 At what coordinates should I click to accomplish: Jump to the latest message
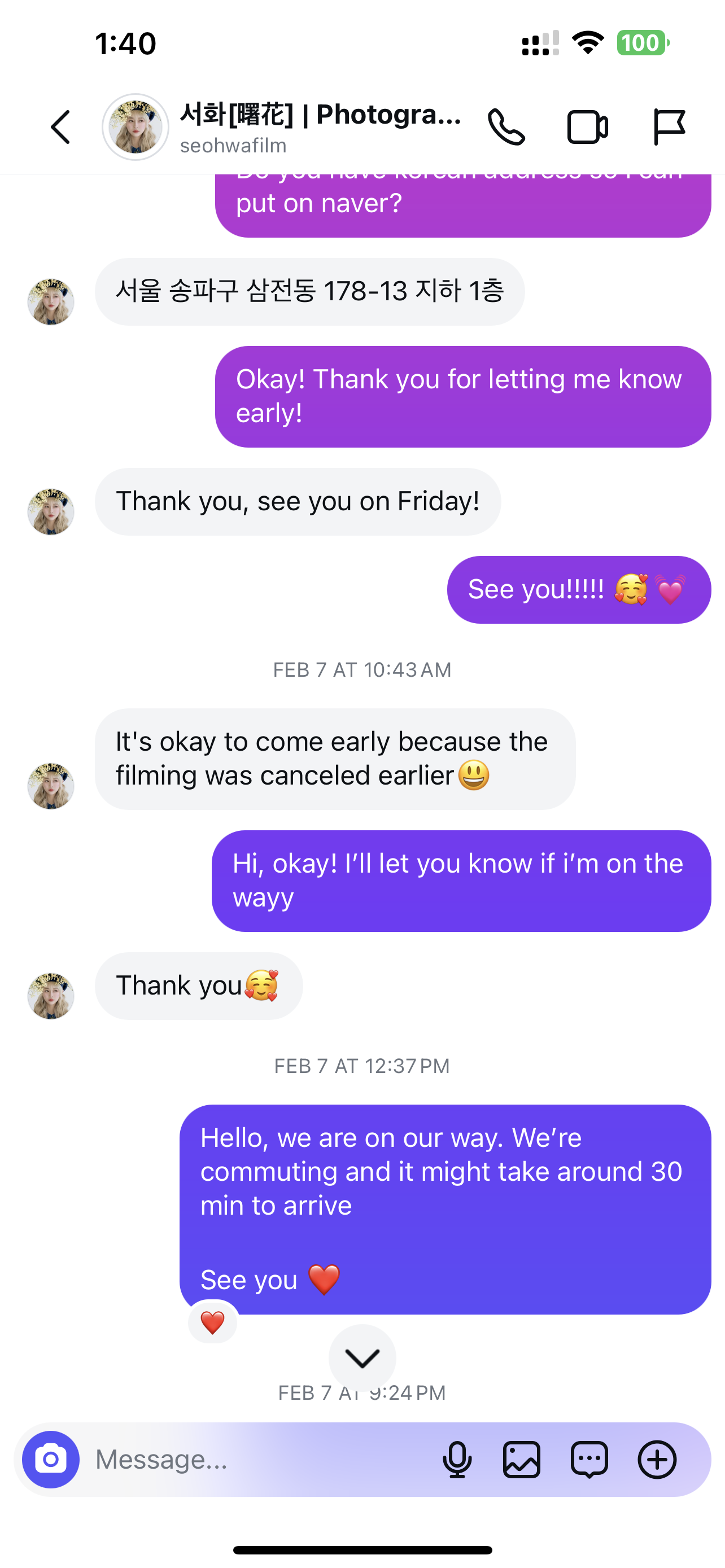362,1357
